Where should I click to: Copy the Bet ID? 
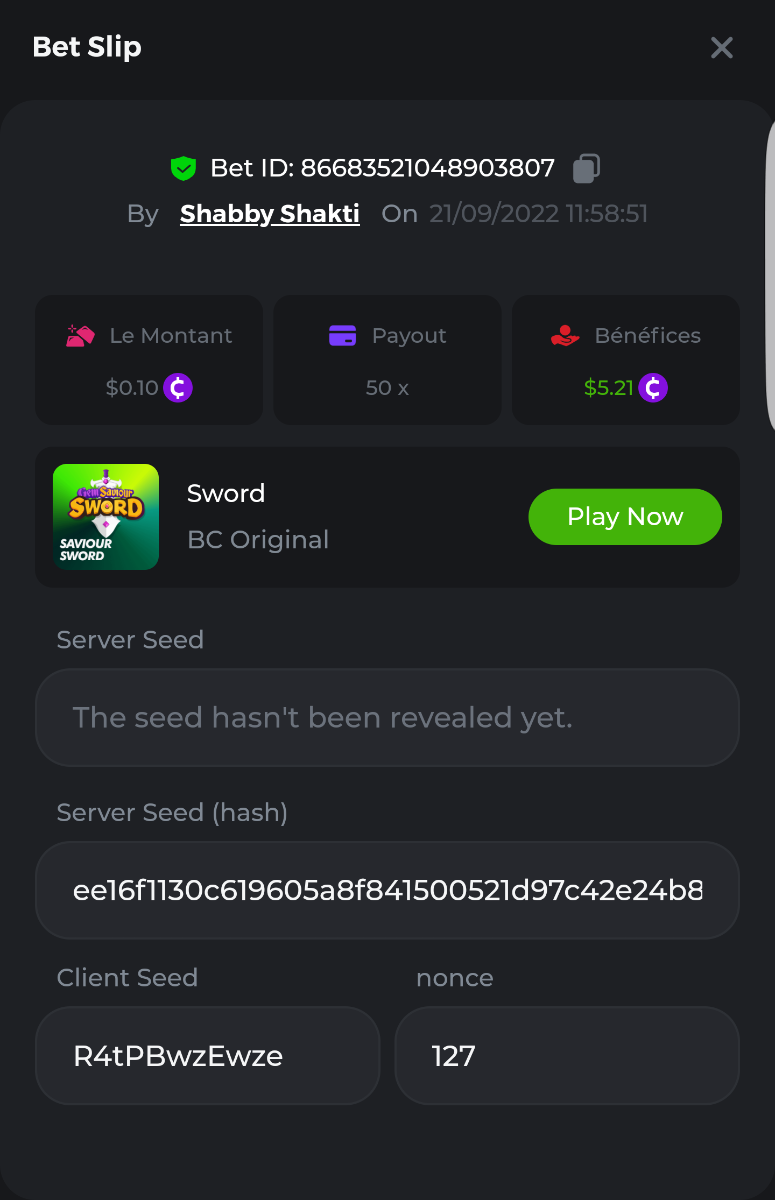586,168
